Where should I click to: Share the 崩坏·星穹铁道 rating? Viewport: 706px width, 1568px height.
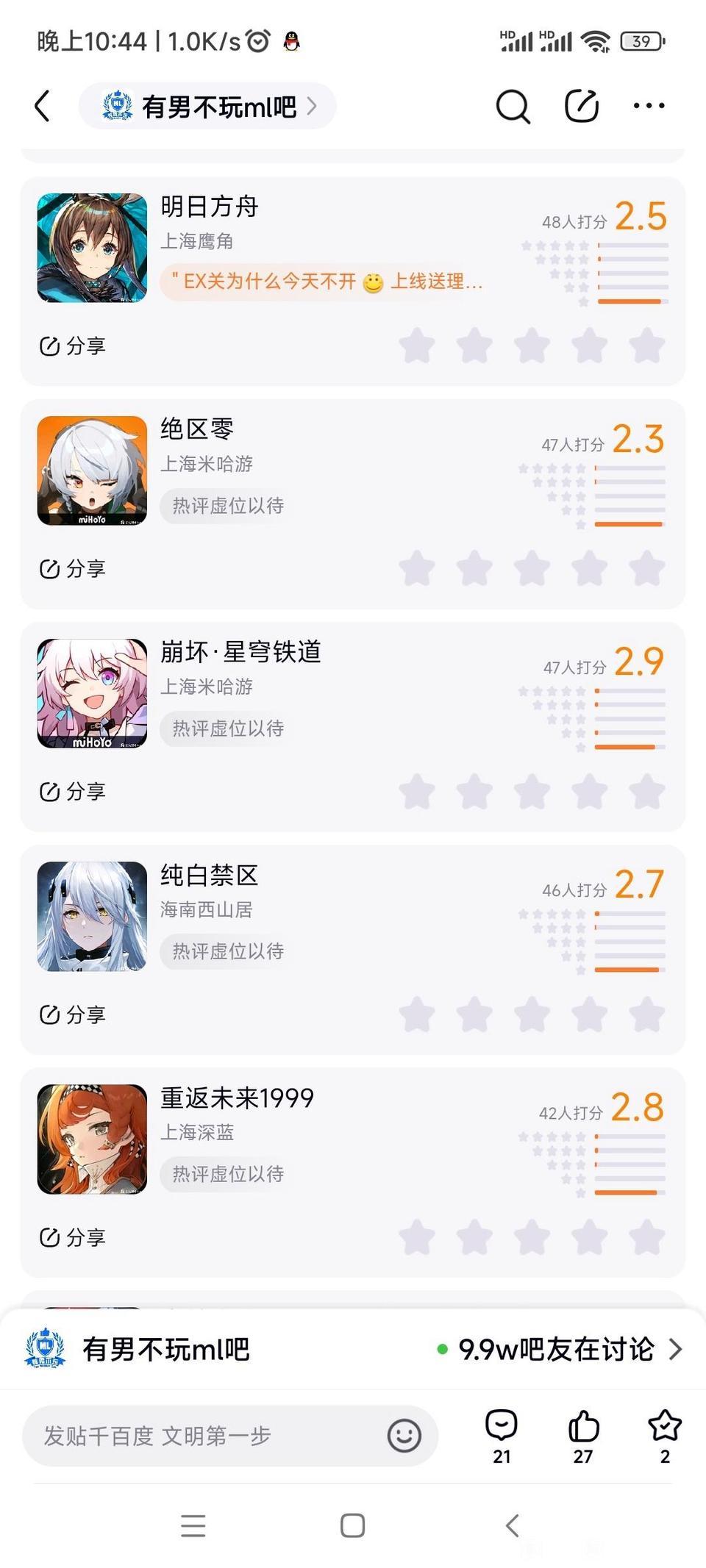tap(72, 792)
